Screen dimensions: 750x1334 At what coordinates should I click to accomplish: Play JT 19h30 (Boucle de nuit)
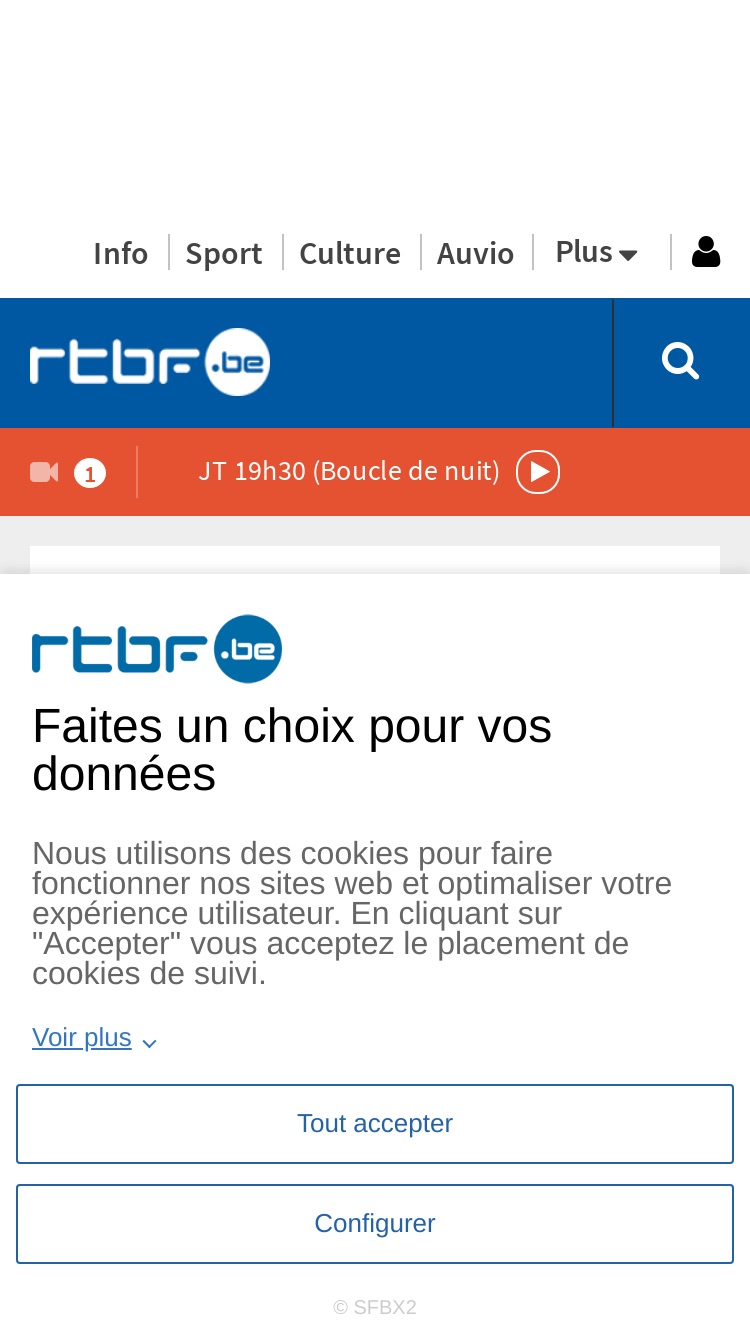(538, 472)
